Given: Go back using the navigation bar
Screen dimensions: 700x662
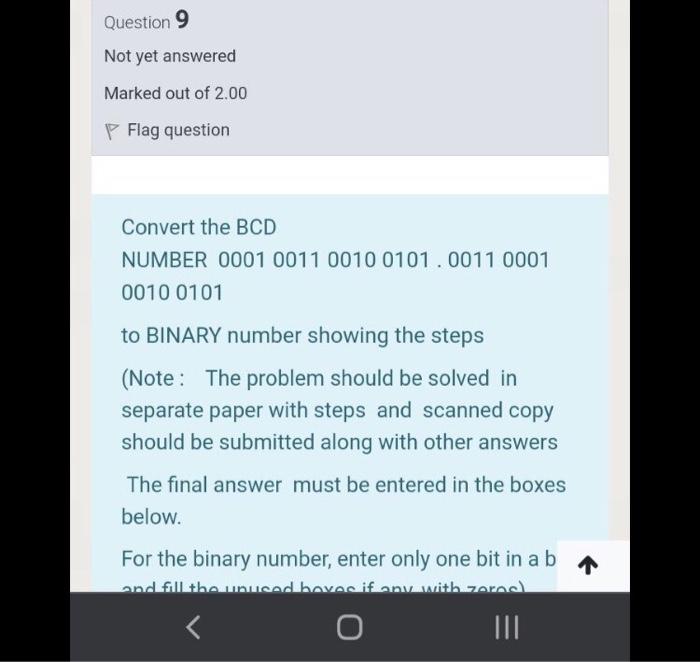Looking at the screenshot, I should click(194, 627).
